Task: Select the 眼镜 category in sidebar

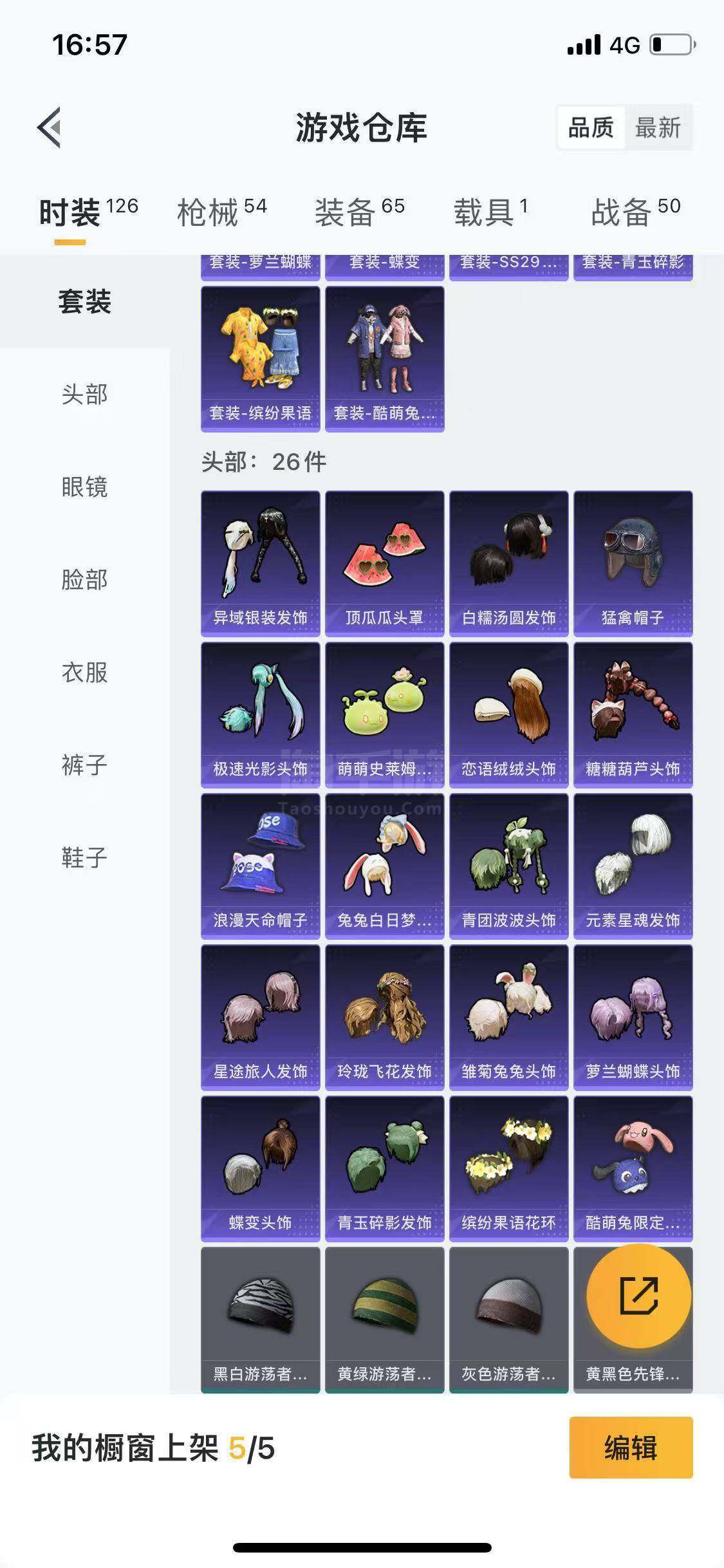Action: [84, 487]
